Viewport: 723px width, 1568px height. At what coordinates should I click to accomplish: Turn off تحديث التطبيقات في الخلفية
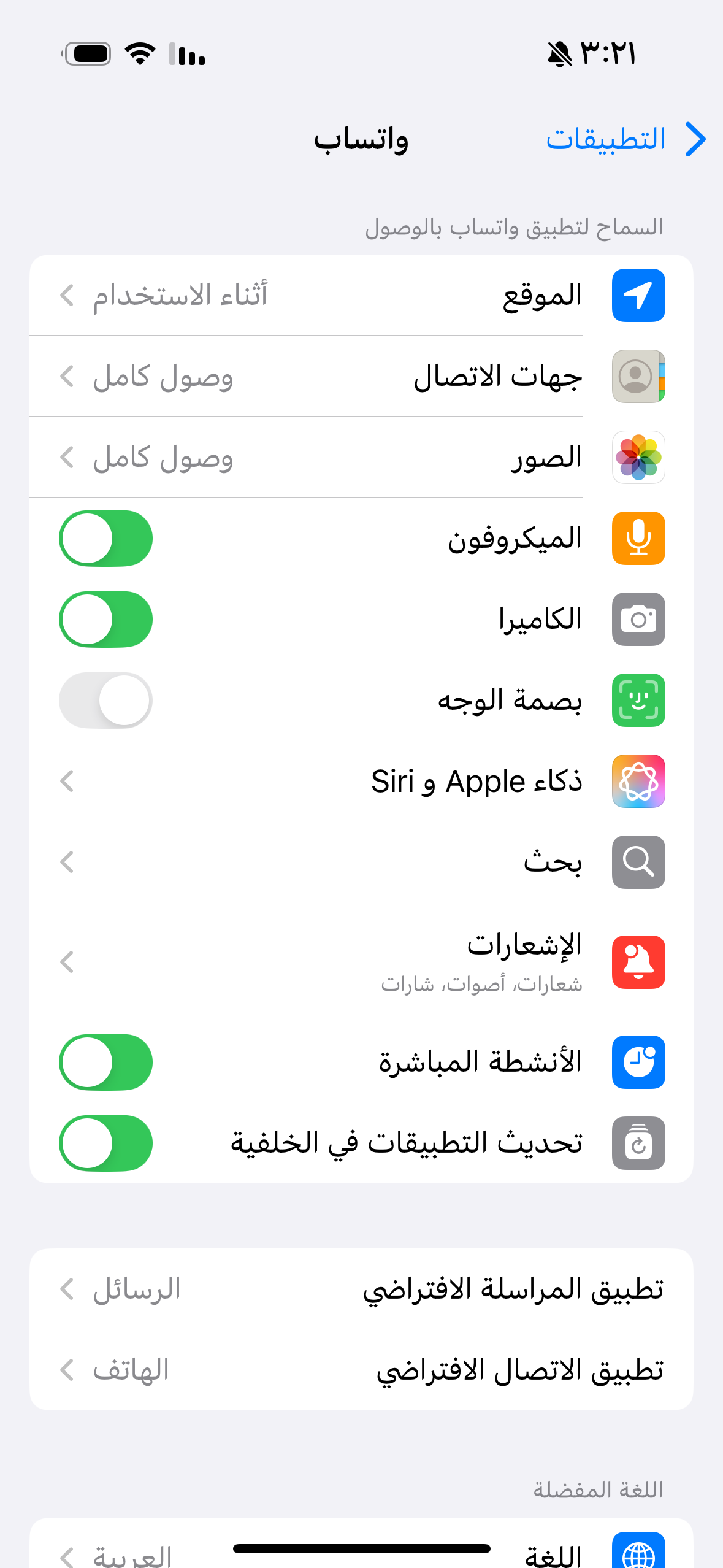tap(105, 1143)
